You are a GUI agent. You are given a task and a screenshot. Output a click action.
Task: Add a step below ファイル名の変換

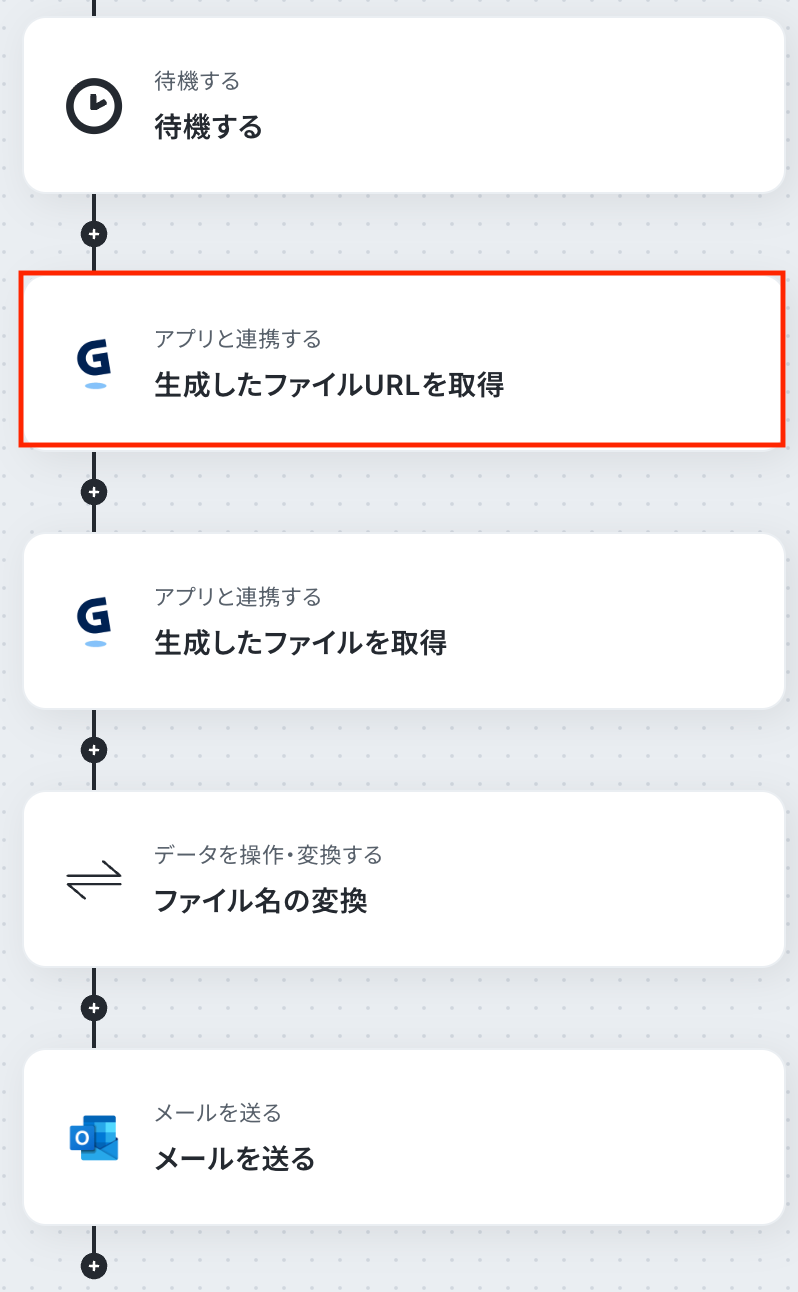point(94,1007)
